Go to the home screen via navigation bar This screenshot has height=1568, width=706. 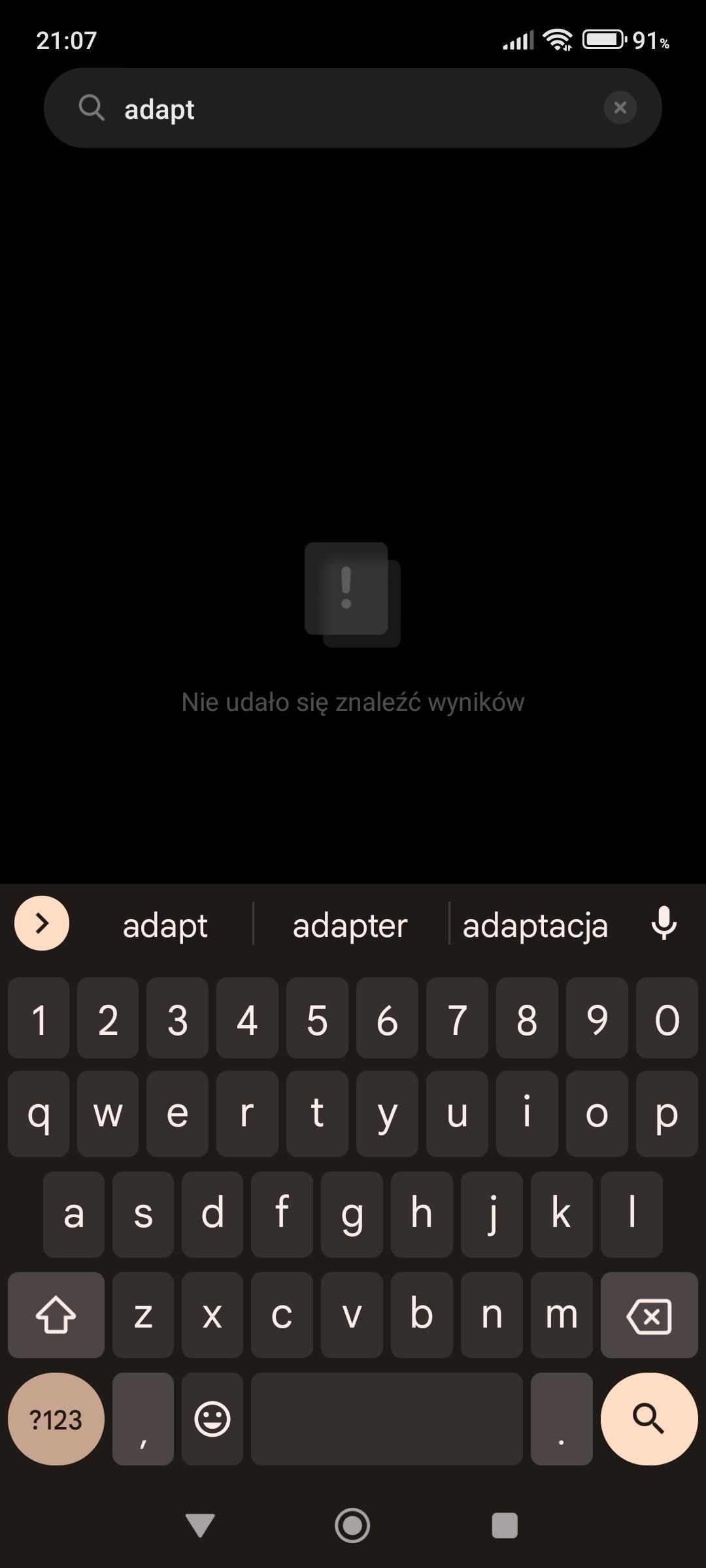coord(352,1526)
